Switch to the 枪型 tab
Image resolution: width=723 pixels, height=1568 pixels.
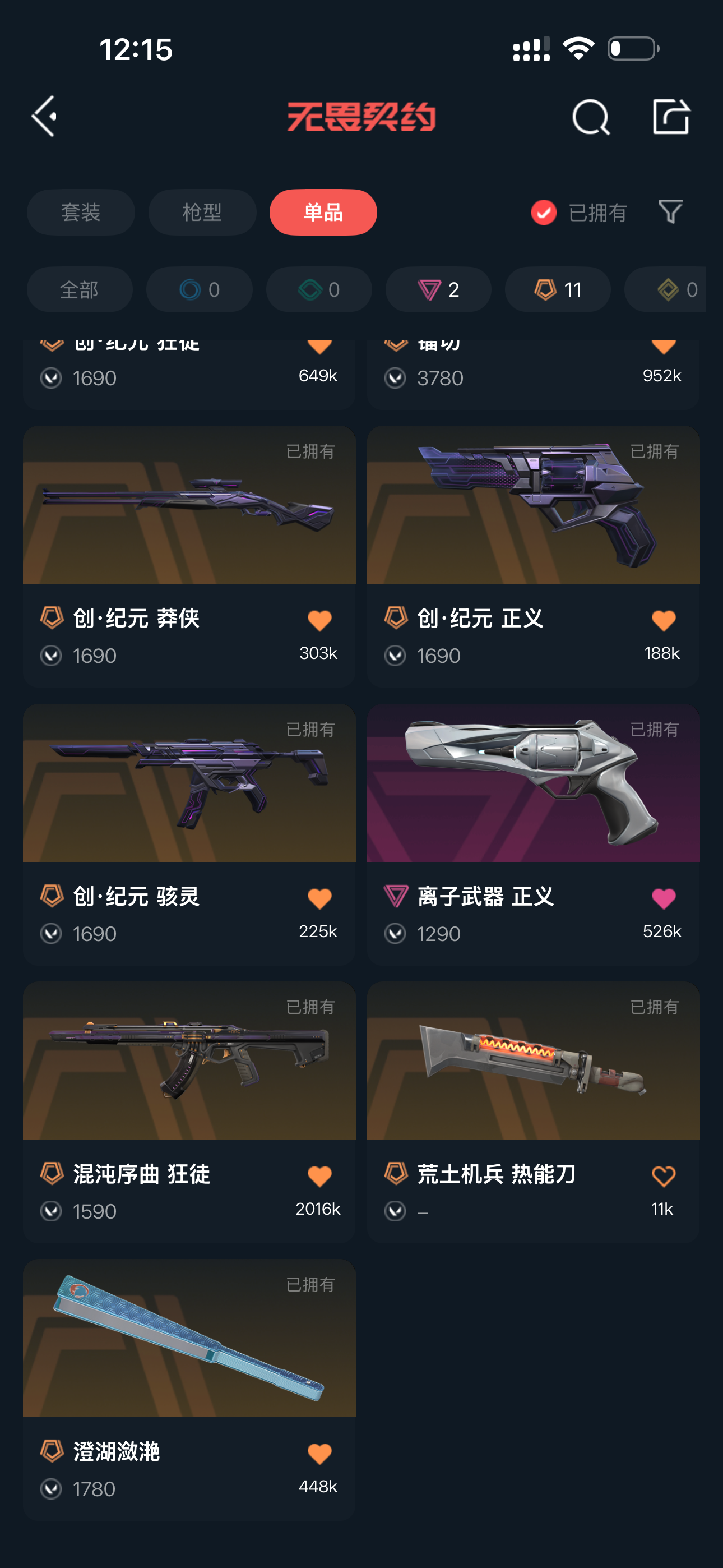pyautogui.click(x=202, y=212)
